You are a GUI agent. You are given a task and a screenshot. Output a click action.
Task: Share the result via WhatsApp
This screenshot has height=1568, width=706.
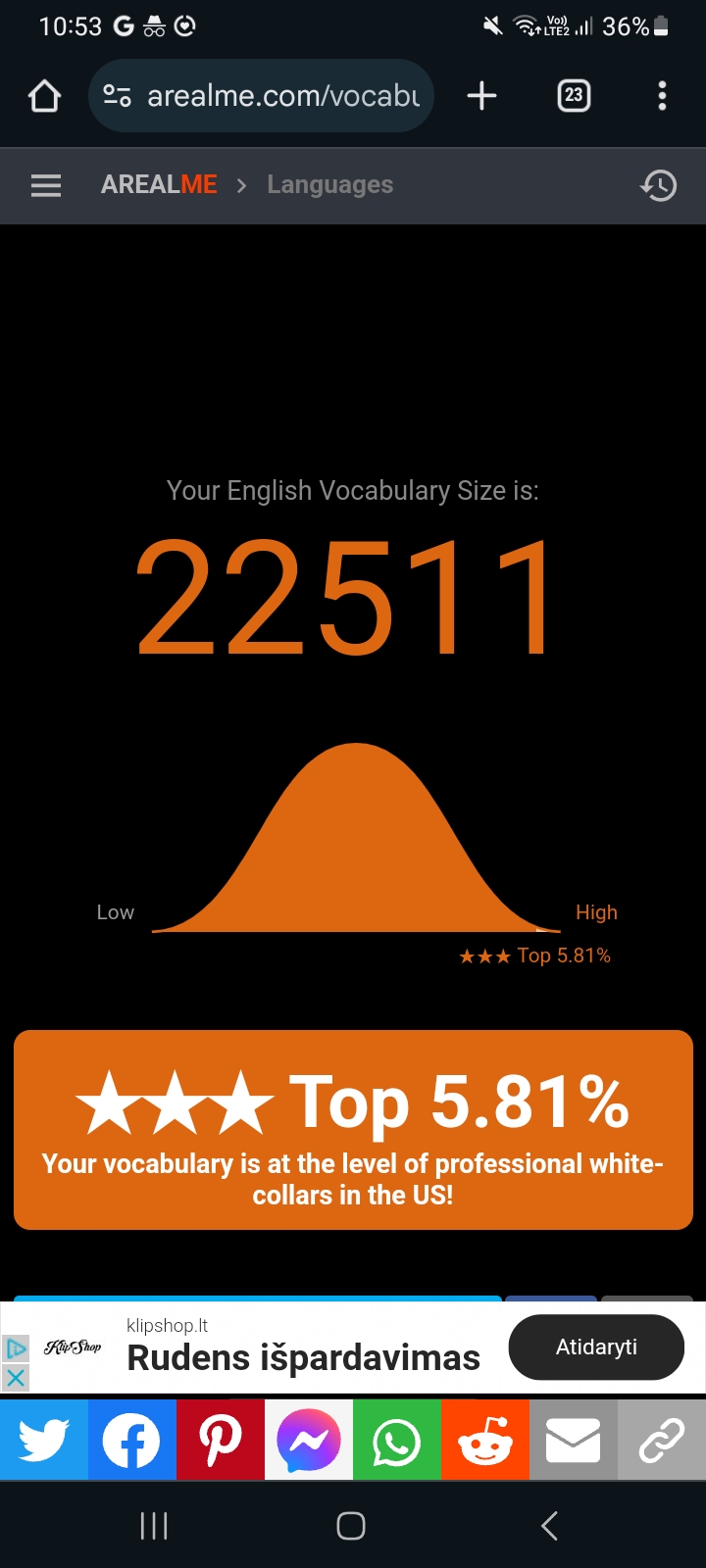397,1441
